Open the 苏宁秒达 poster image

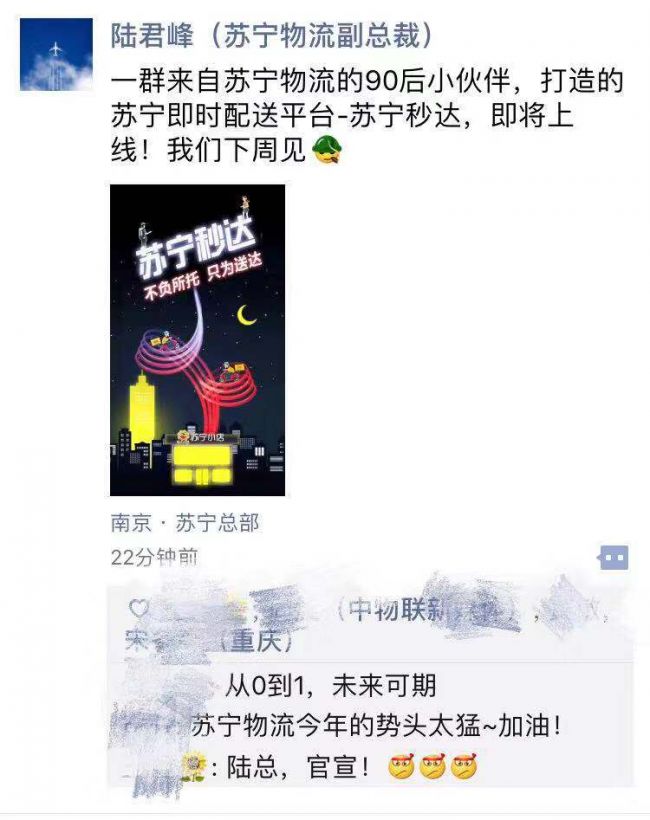click(197, 340)
